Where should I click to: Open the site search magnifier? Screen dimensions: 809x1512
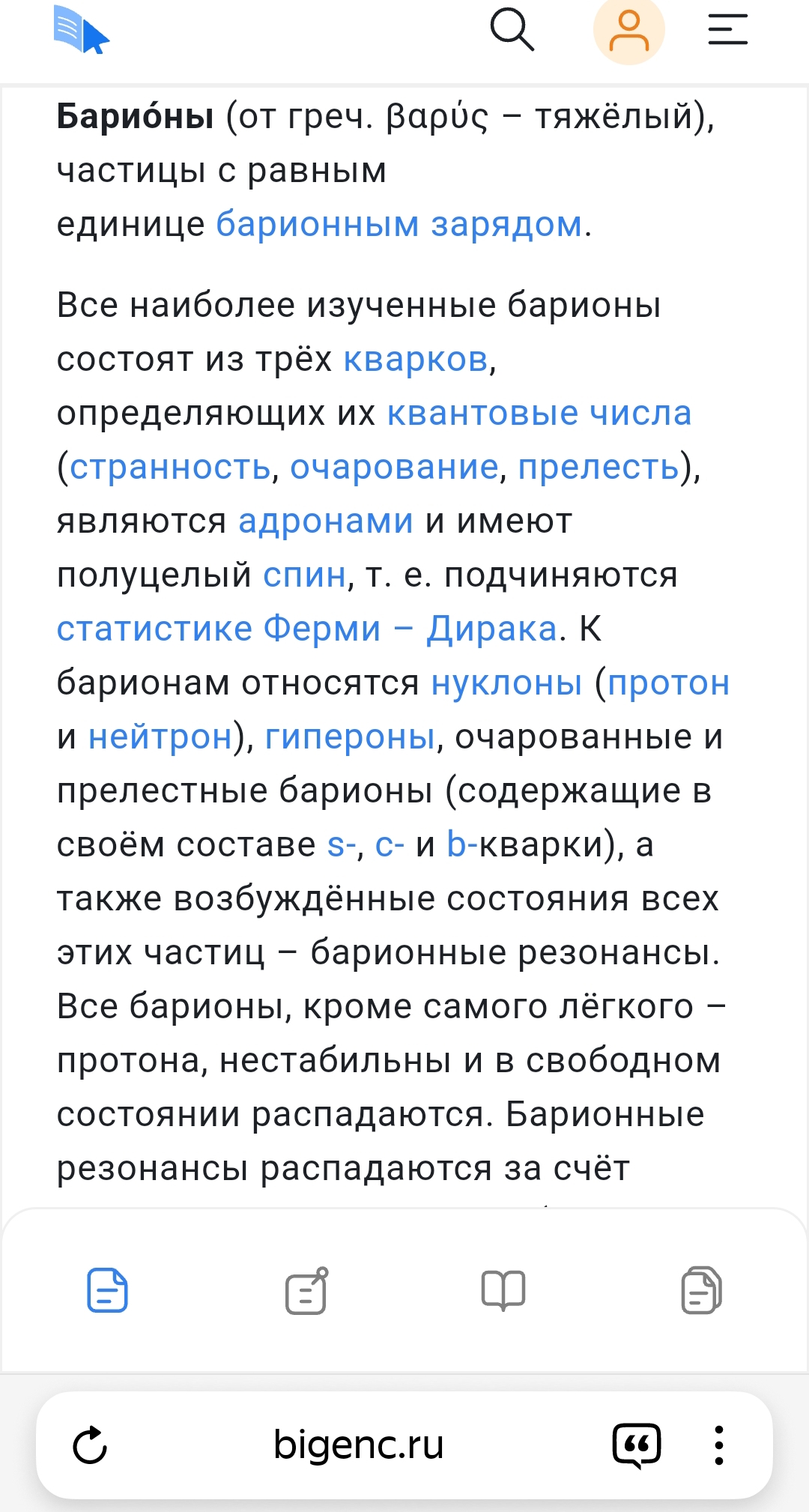click(x=512, y=30)
